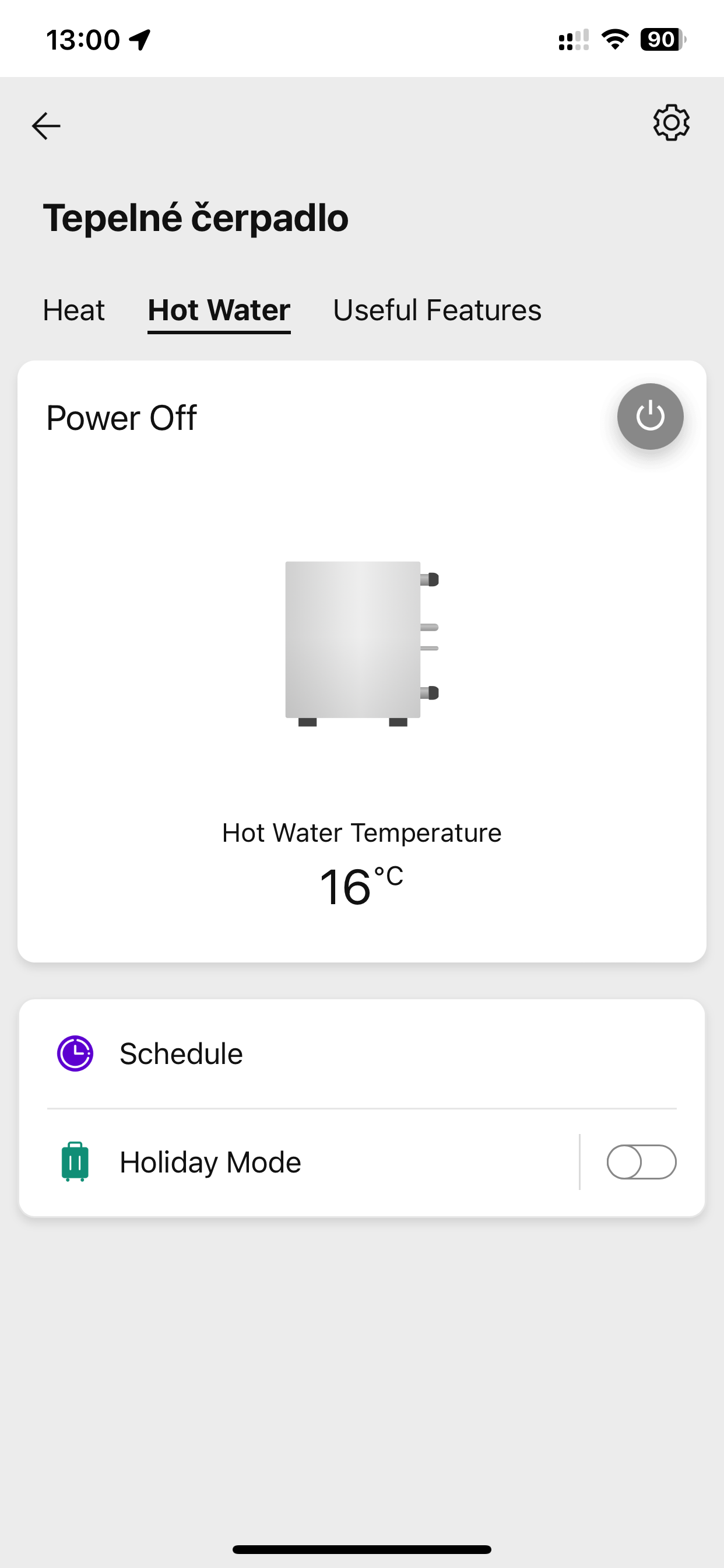Open the settings gear icon
Viewport: 724px width, 1568px height.
[671, 123]
